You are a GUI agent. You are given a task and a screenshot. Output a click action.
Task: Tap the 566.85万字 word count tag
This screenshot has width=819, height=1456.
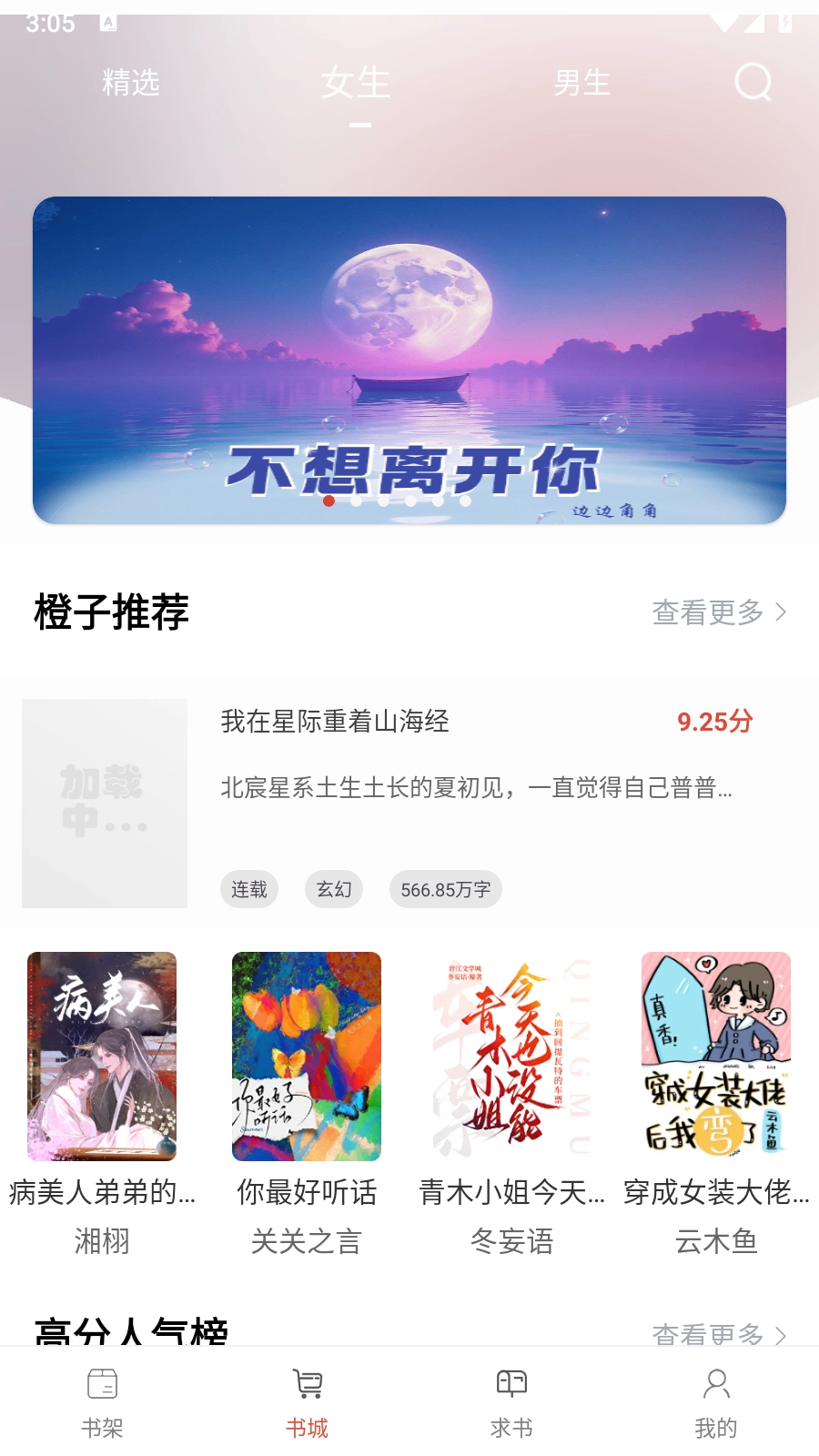tap(445, 889)
